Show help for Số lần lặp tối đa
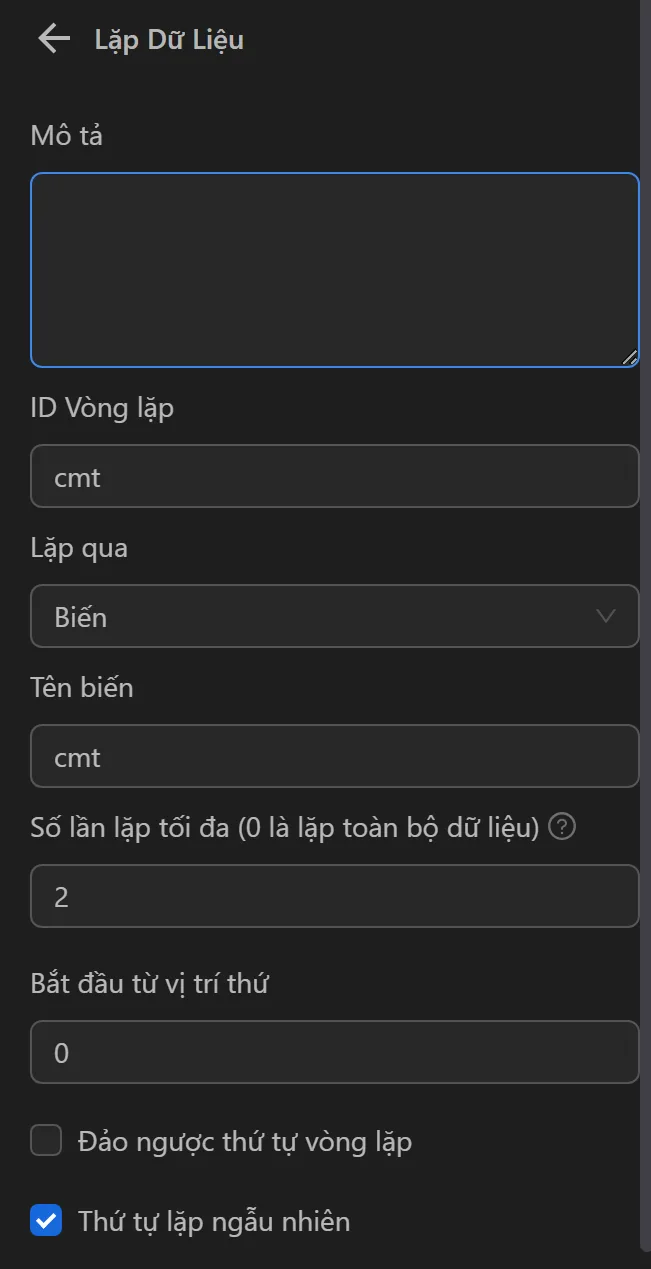This screenshot has width=651, height=1269. (563, 828)
